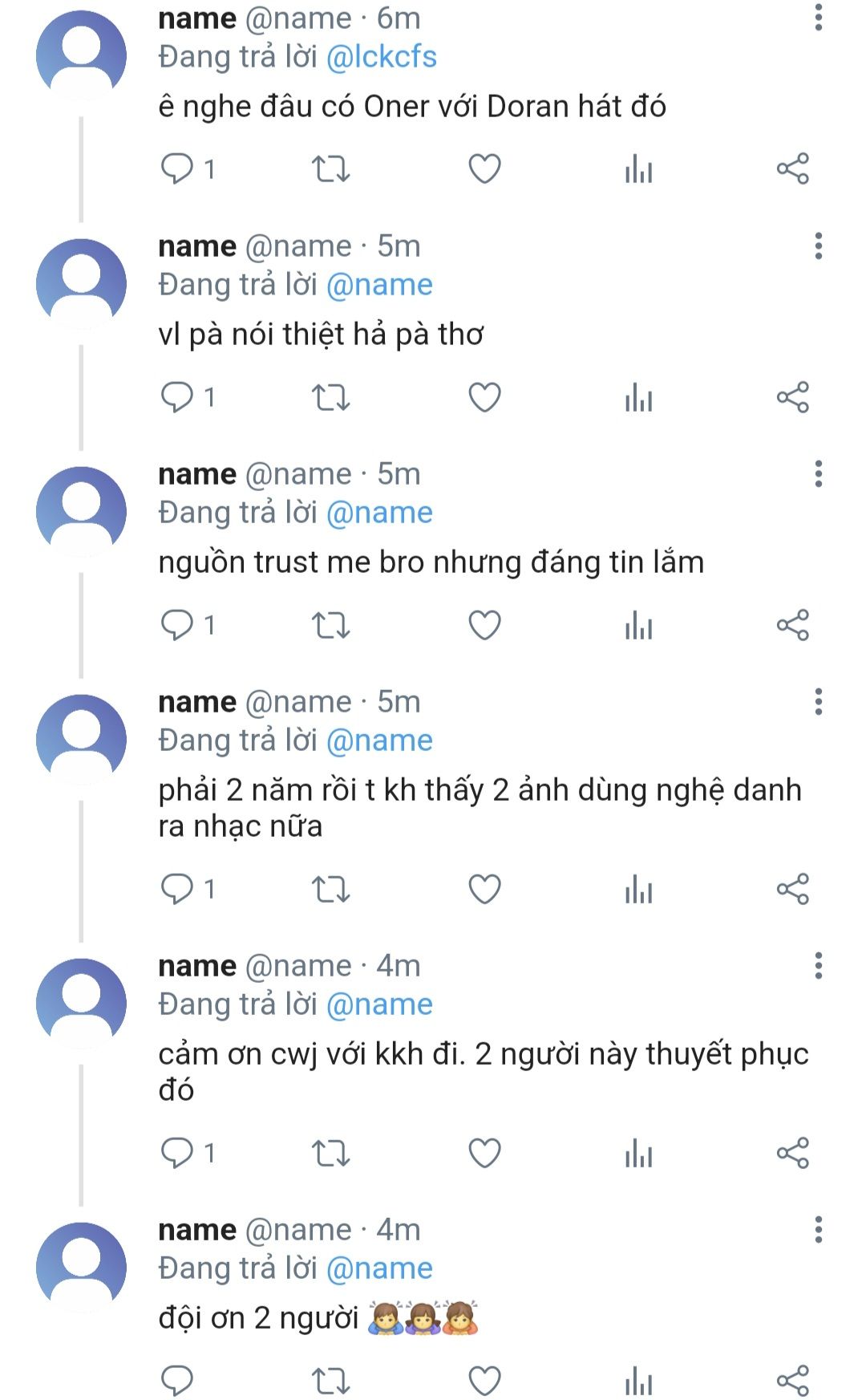Open avatar of 'nguồn trust me bro' author
The width and height of the screenshot is (866, 1400).
click(x=81, y=511)
